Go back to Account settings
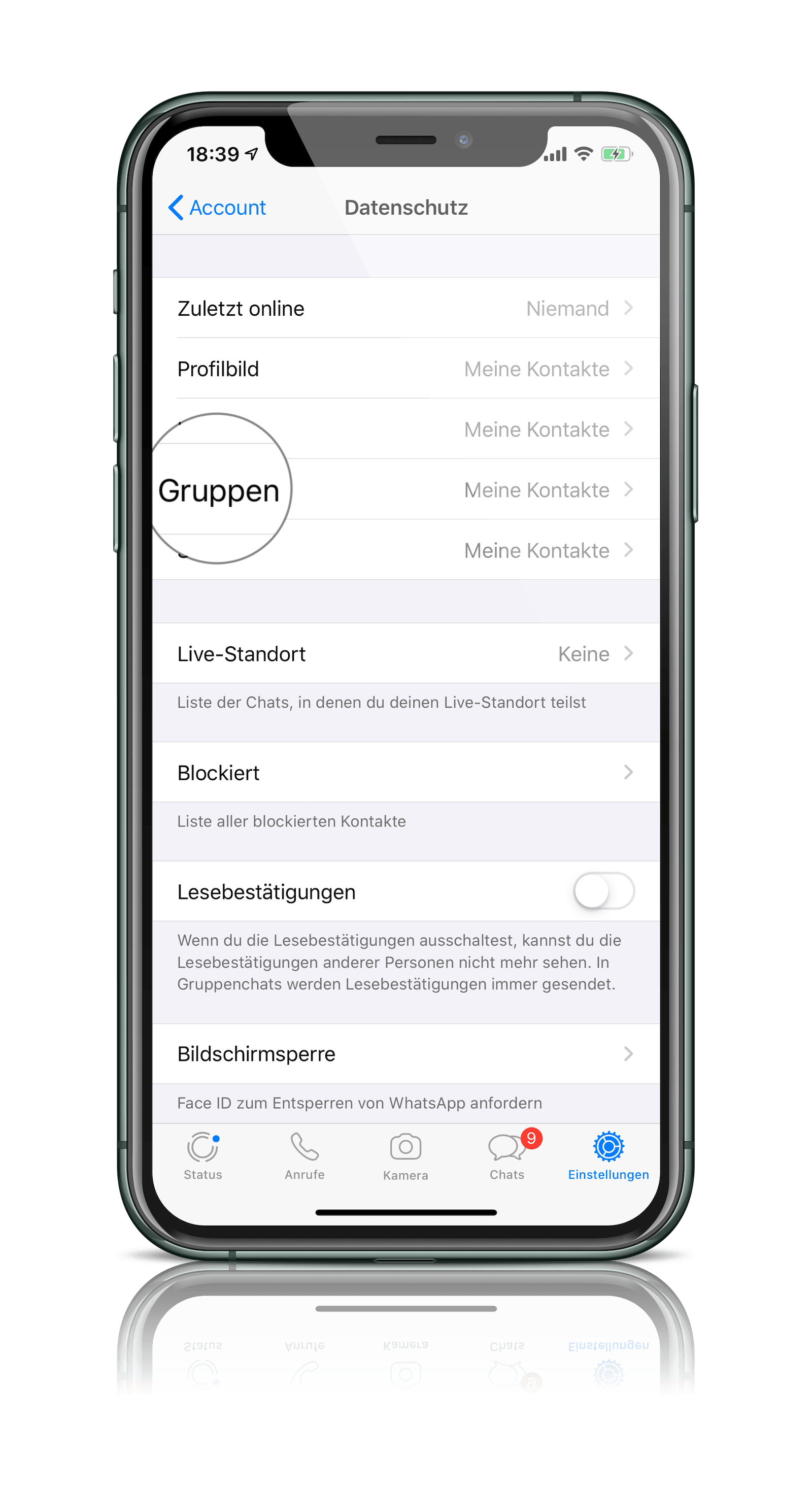 coord(217,208)
